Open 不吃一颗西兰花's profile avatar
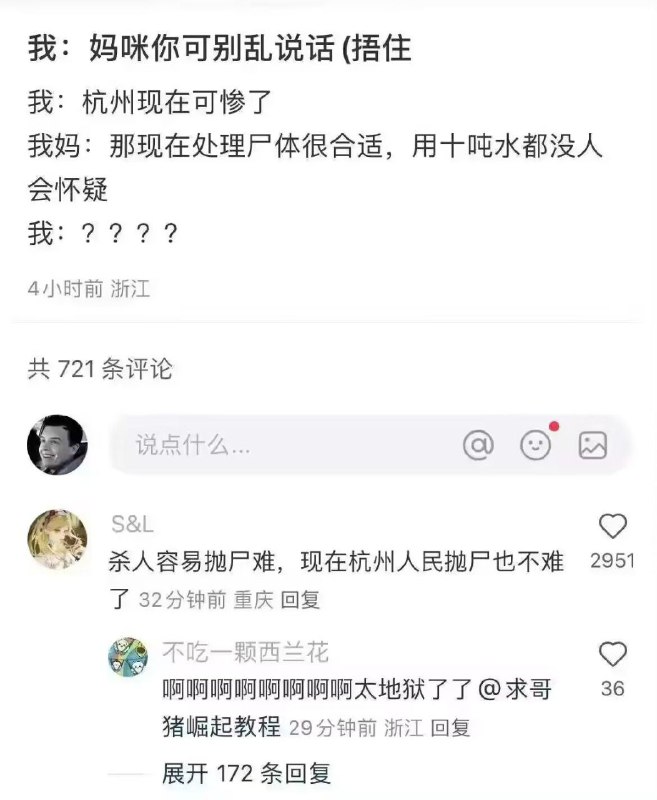The image size is (657, 800). 128,658
